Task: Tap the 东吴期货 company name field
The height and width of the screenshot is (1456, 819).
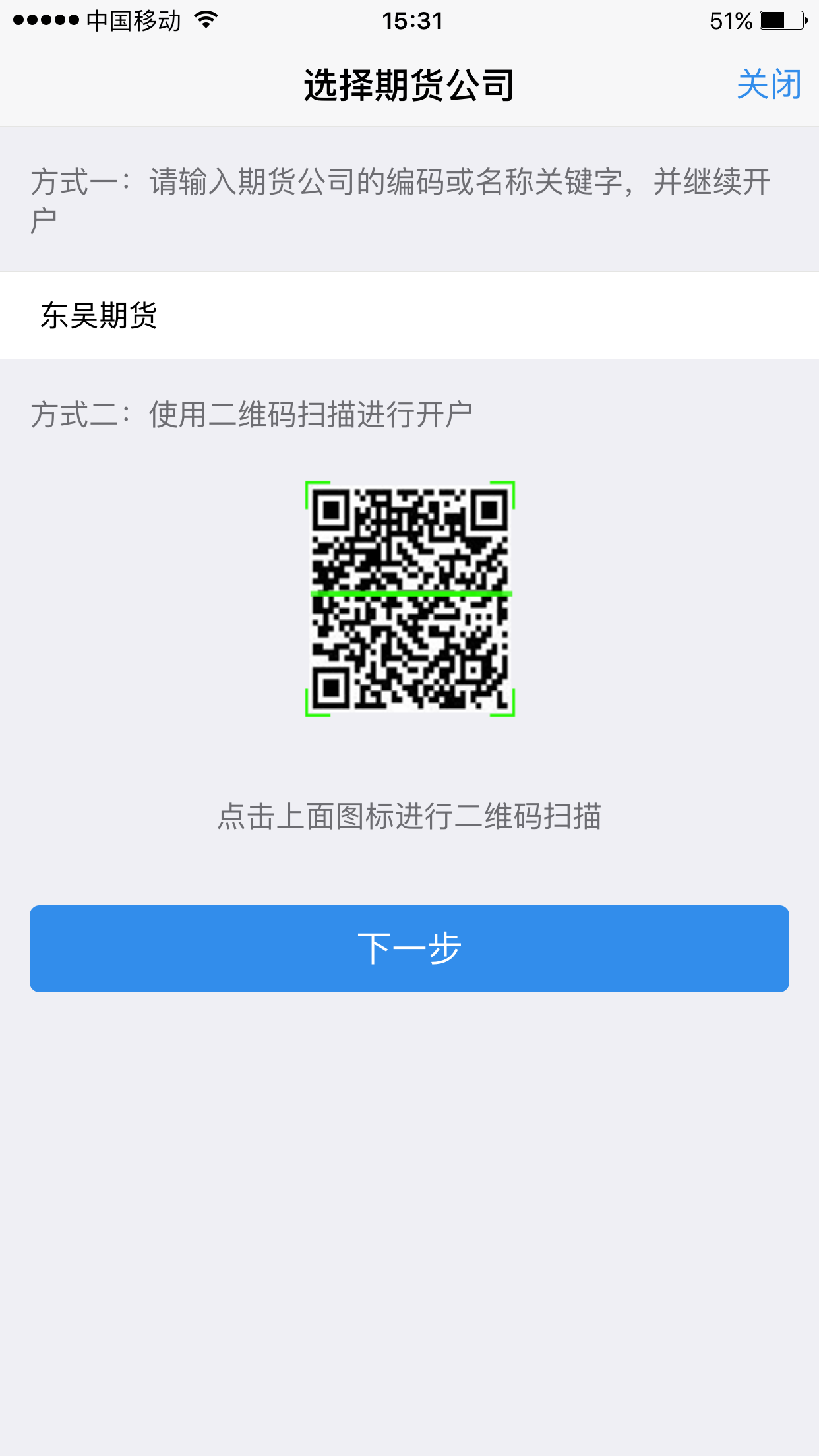Action: tap(409, 315)
